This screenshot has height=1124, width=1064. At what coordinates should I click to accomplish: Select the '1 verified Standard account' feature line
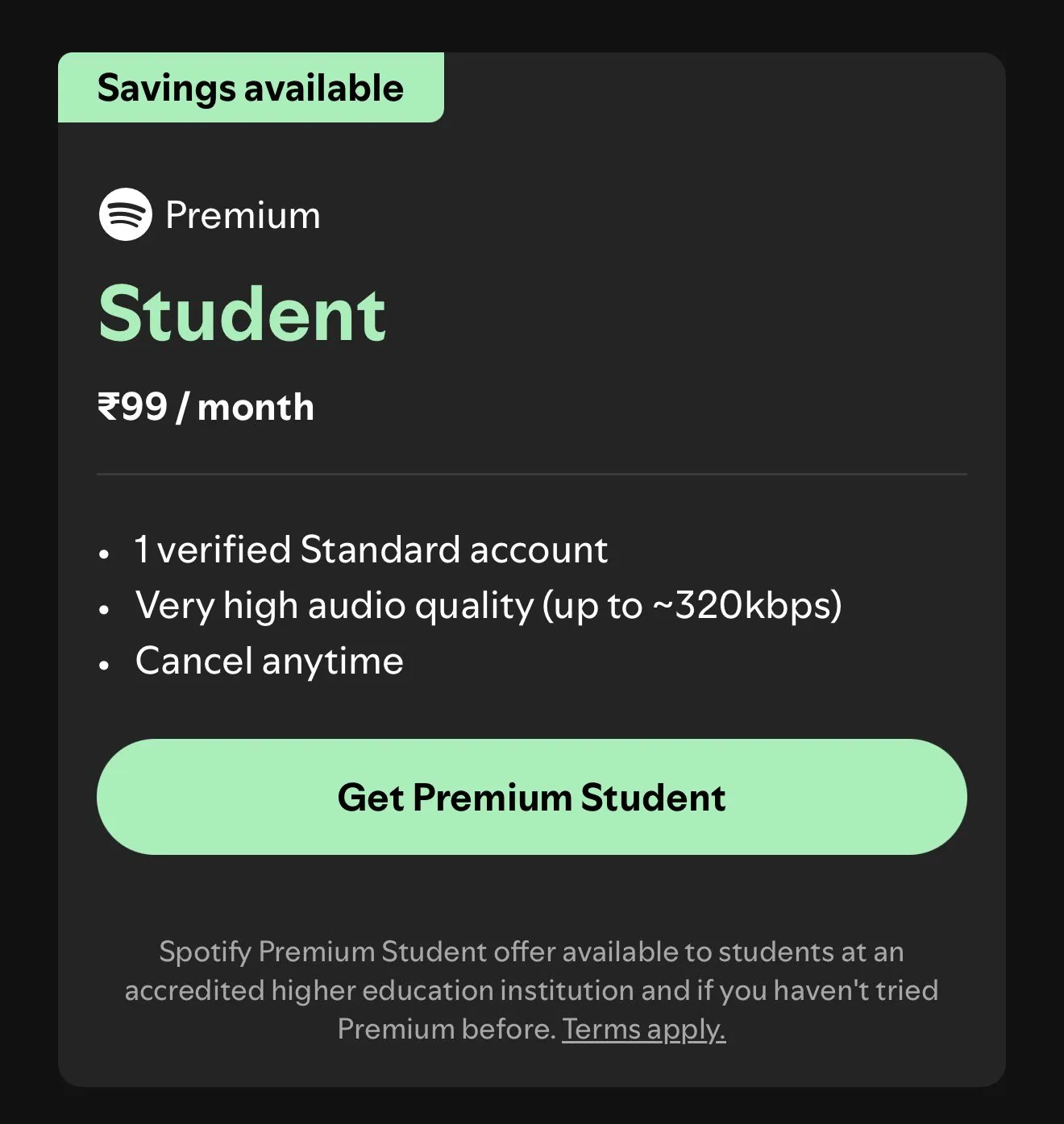371,550
